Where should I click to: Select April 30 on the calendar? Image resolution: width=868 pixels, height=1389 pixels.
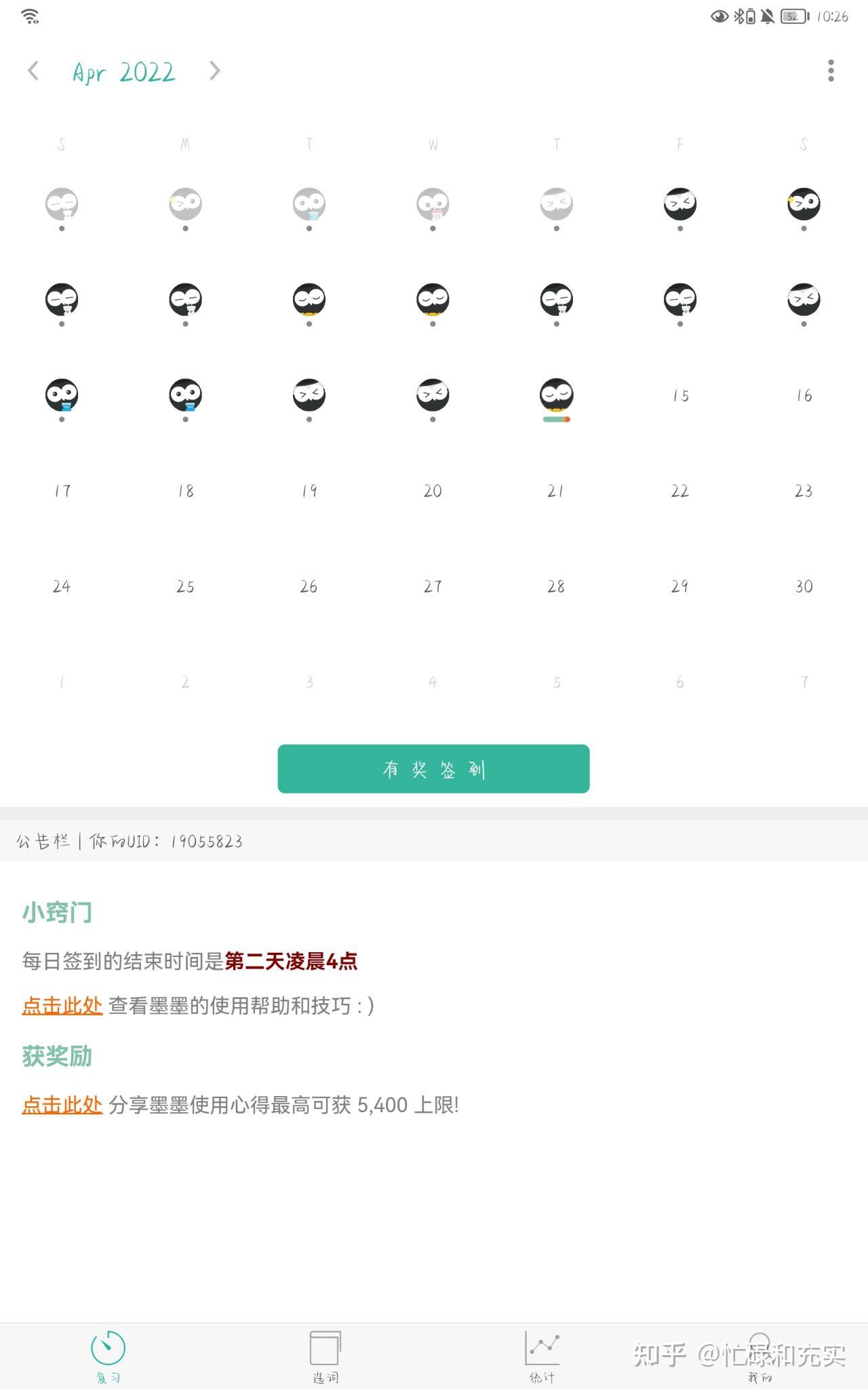pyautogui.click(x=804, y=586)
